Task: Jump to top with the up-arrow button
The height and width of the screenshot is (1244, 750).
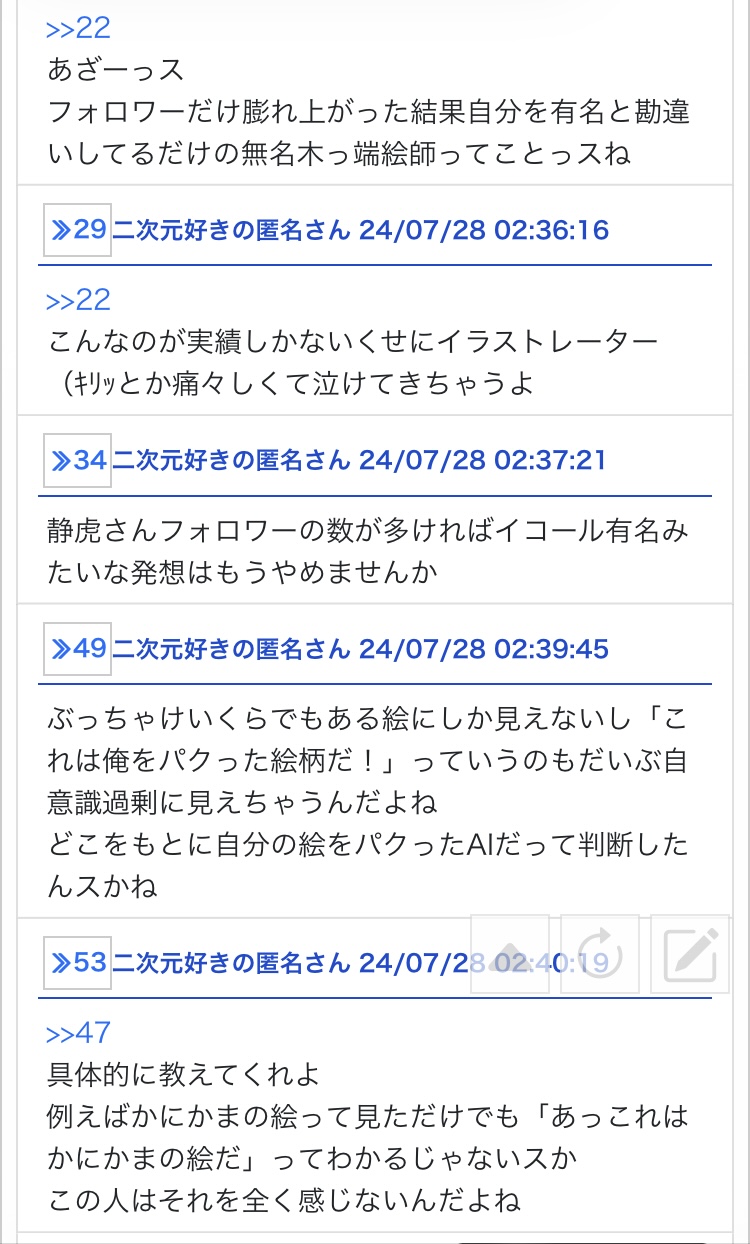Action: pyautogui.click(x=510, y=954)
